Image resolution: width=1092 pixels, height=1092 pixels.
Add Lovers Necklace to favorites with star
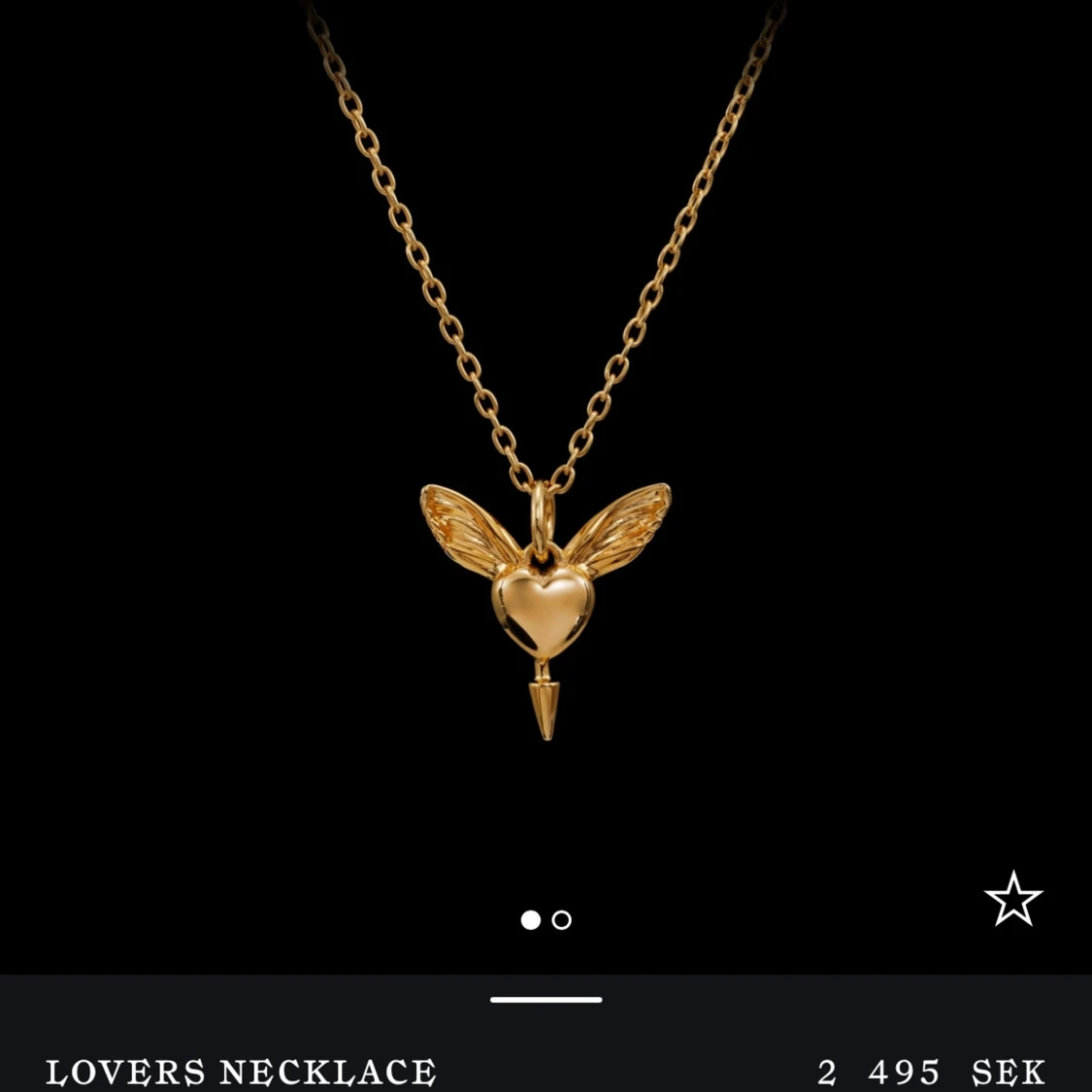coord(1012,899)
